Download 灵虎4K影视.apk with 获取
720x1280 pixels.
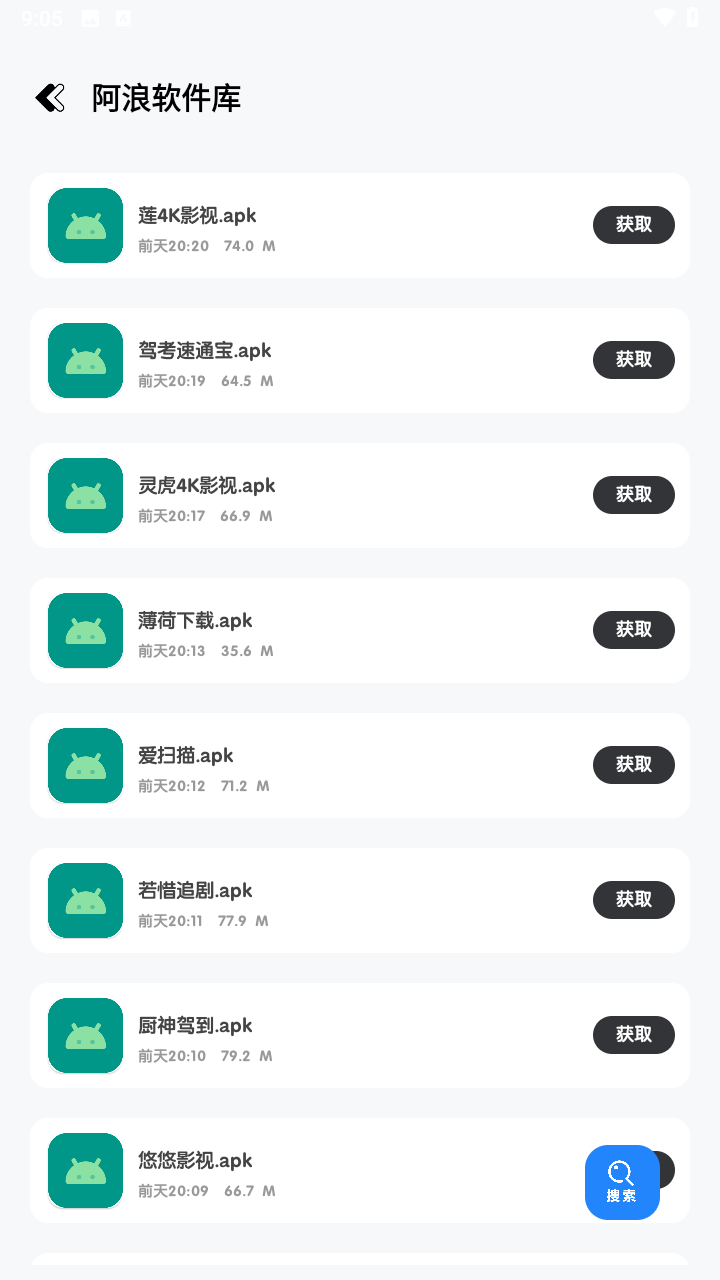point(633,495)
